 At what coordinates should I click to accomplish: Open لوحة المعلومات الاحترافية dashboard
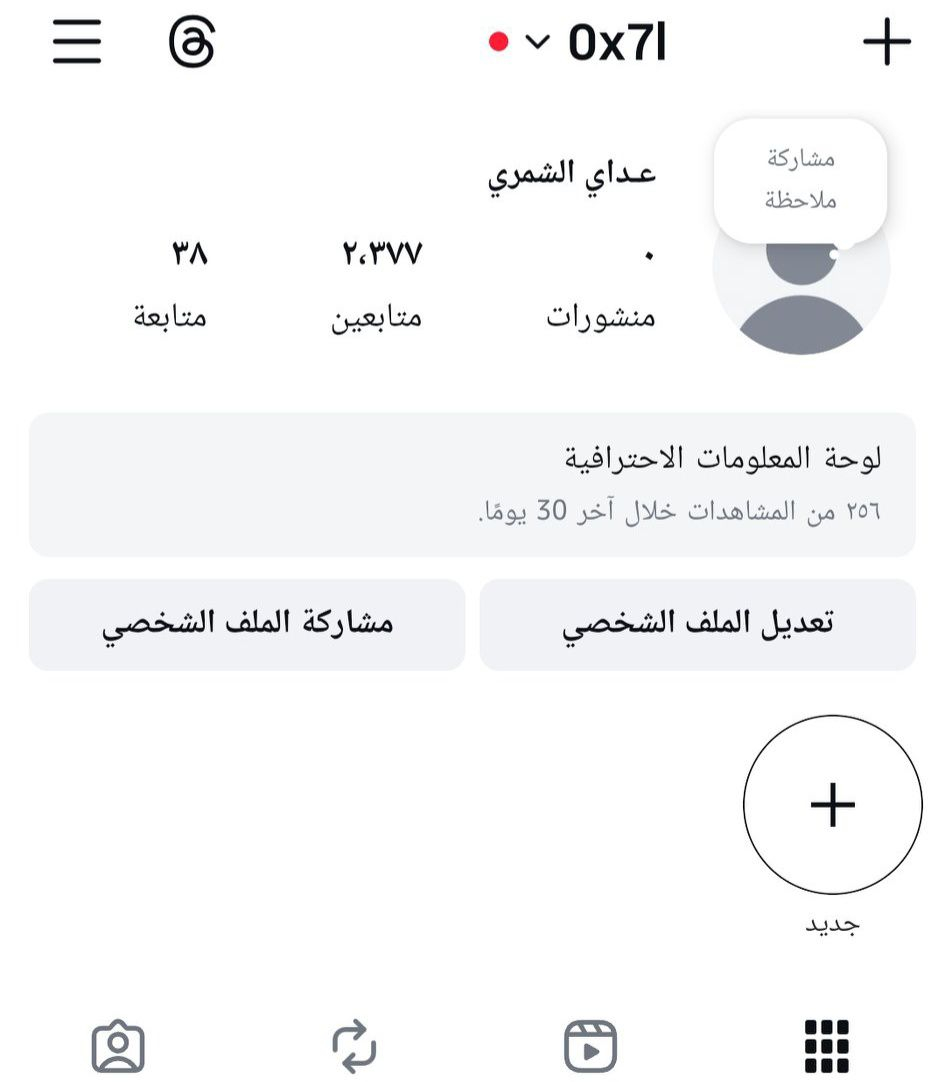pos(472,484)
